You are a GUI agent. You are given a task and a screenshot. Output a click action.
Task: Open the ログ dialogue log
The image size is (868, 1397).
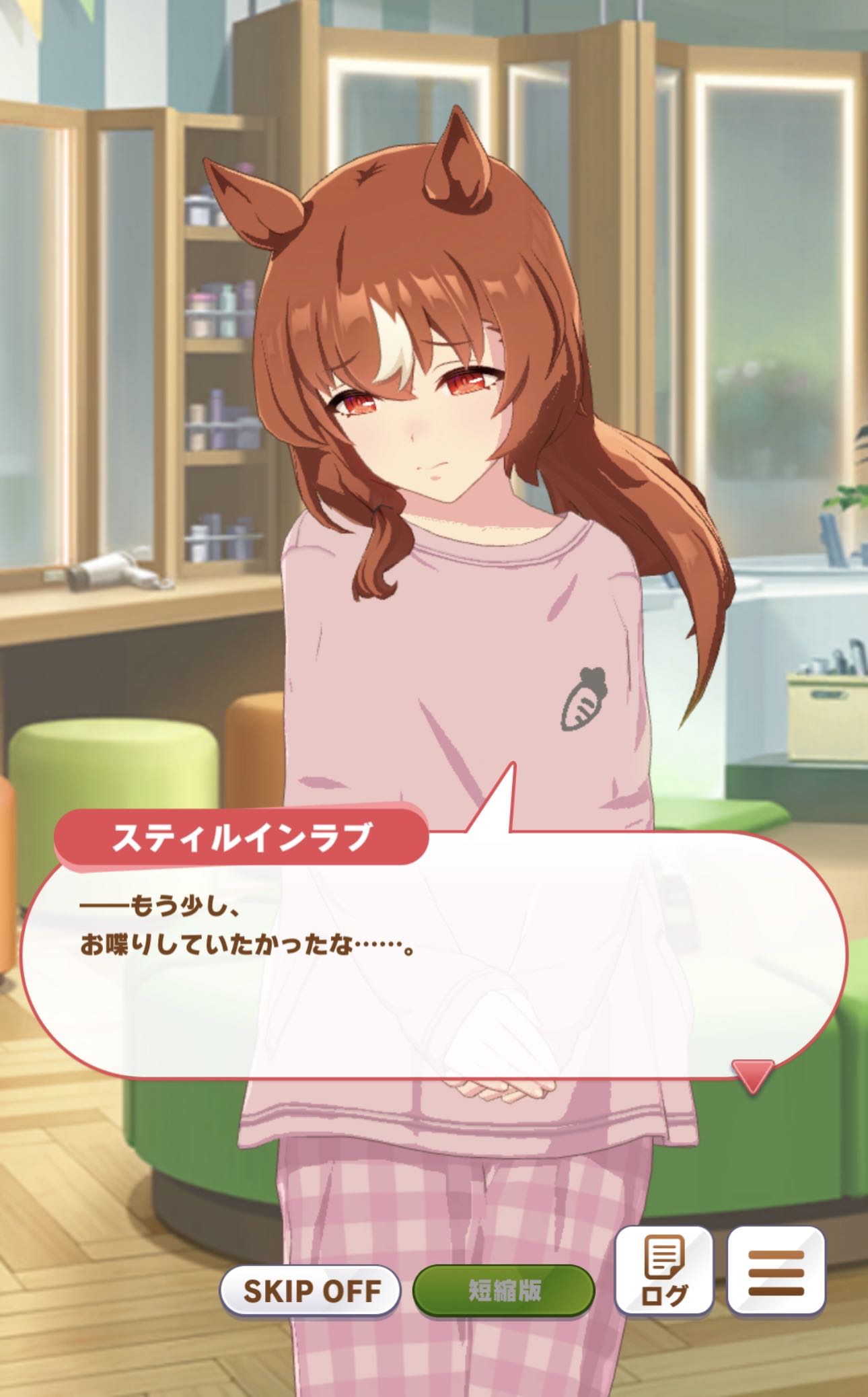(x=664, y=1270)
